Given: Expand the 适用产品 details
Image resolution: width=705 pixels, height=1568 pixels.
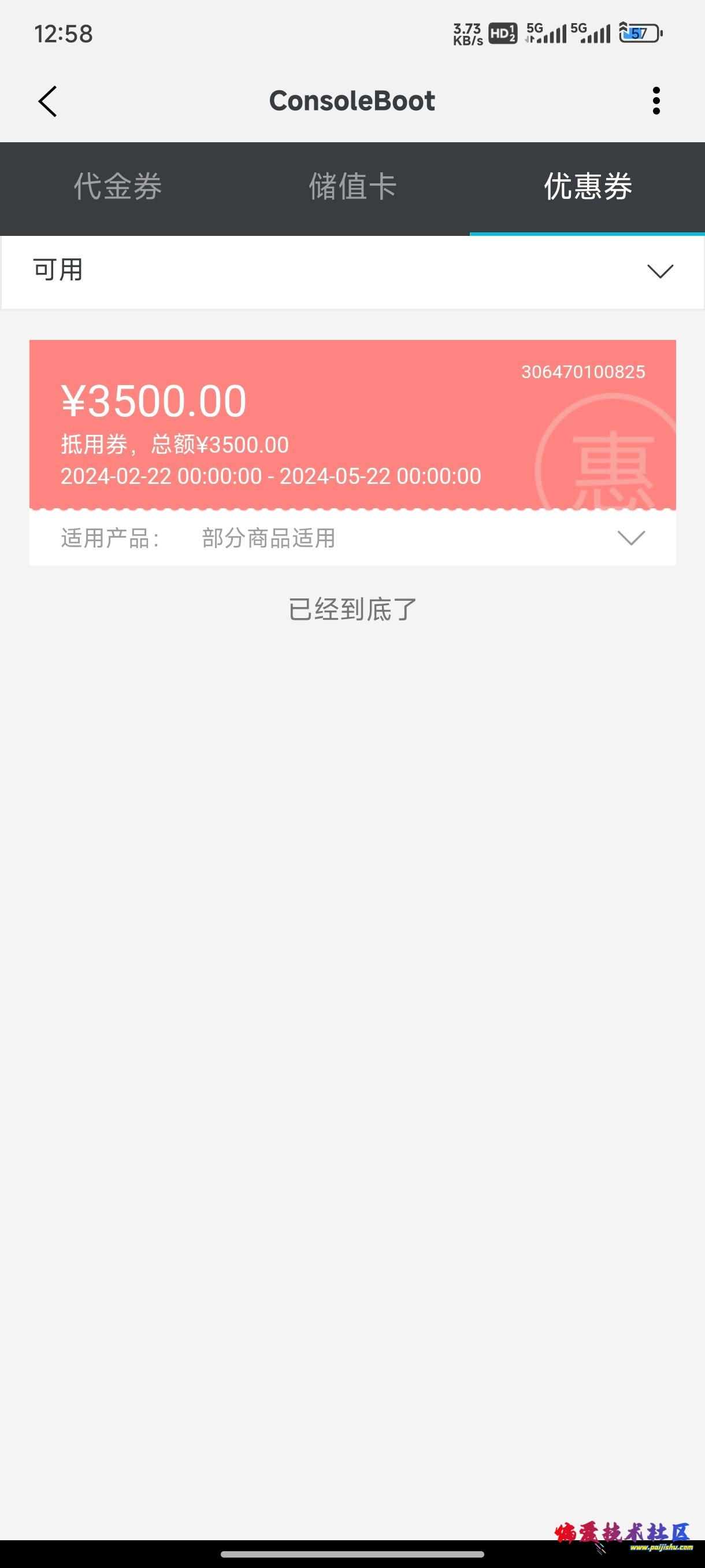Looking at the screenshot, I should (x=352, y=538).
